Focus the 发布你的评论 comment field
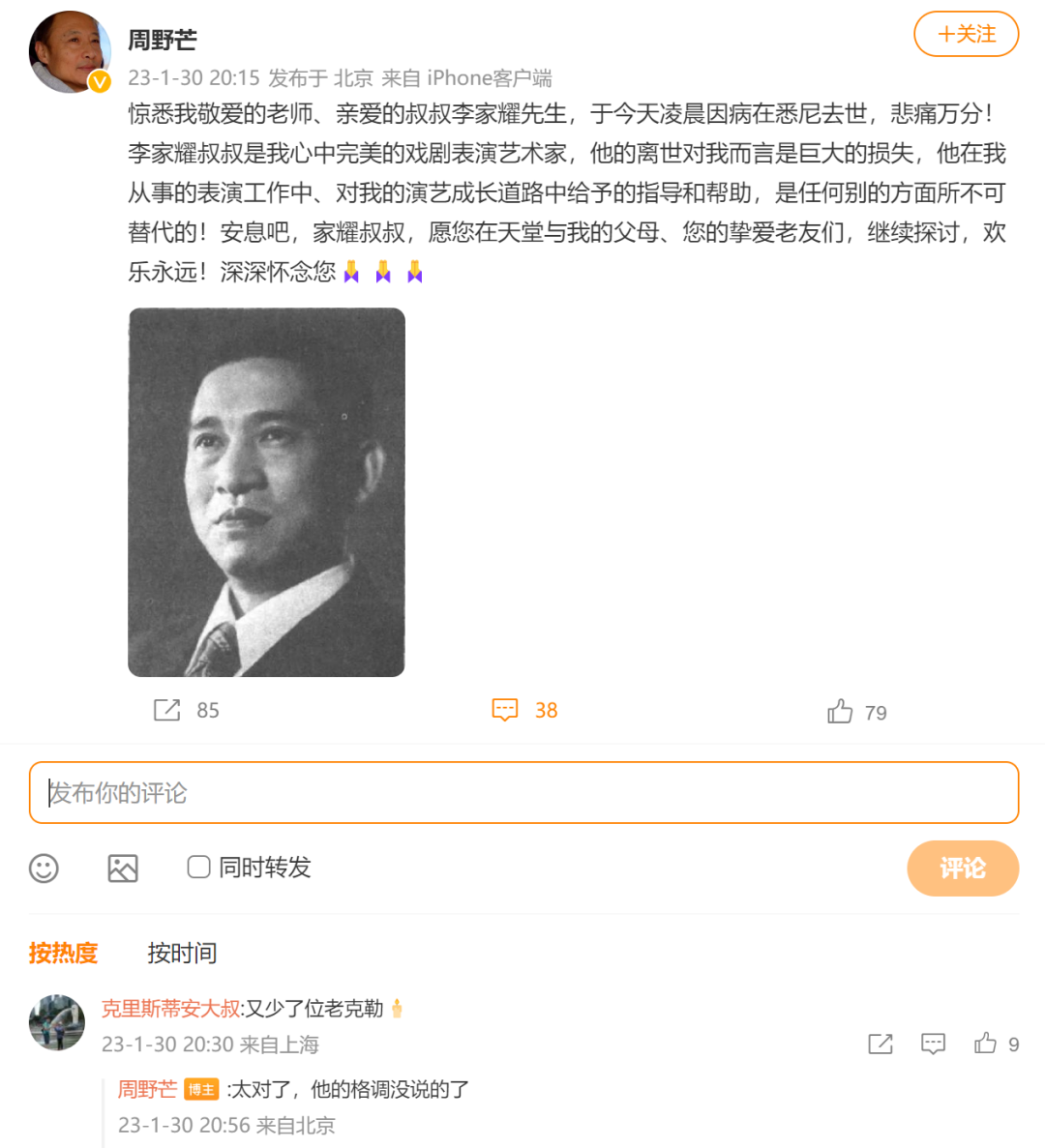The width and height of the screenshot is (1045, 1148). (523, 793)
